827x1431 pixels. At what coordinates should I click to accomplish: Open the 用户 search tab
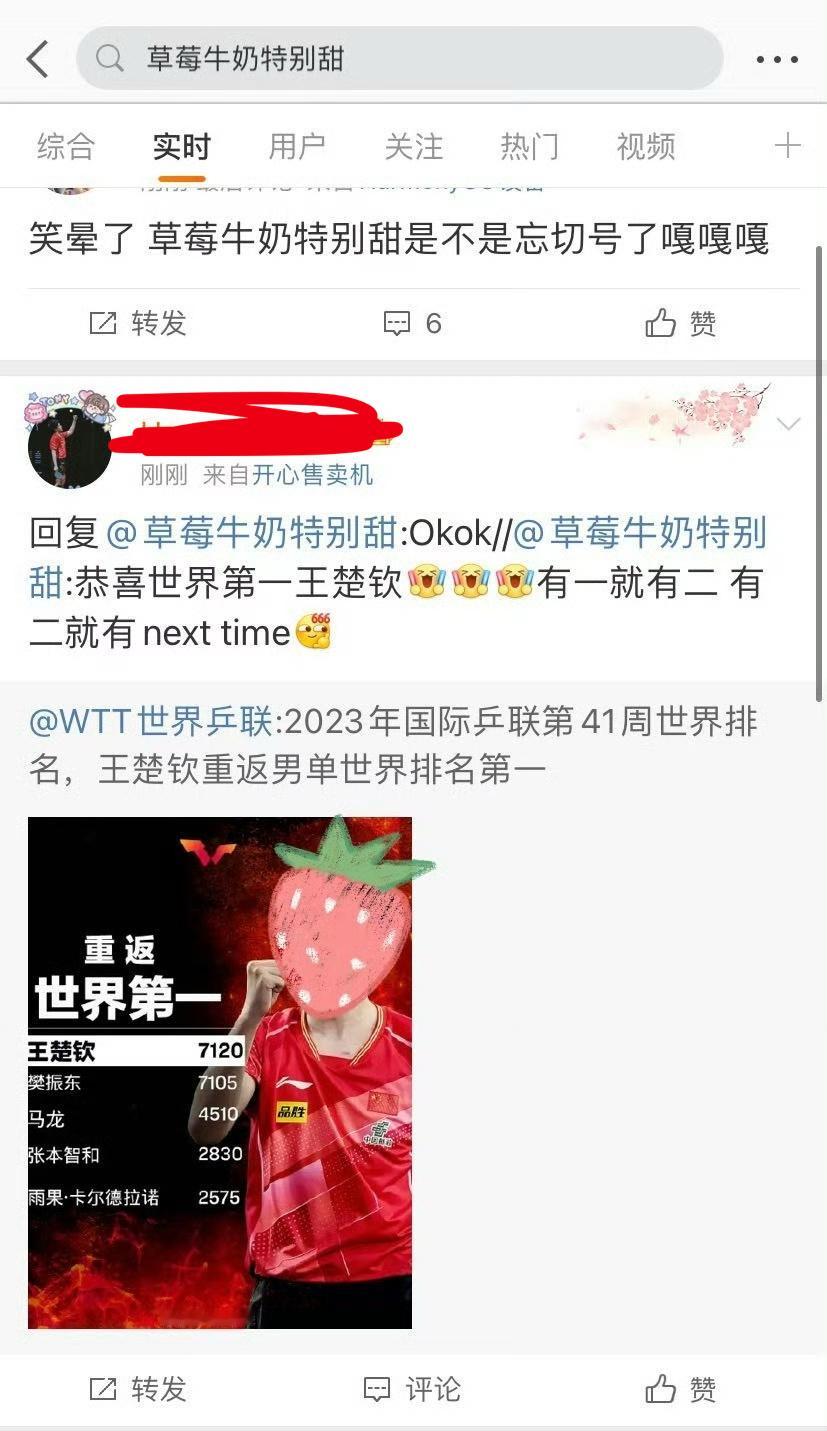297,146
